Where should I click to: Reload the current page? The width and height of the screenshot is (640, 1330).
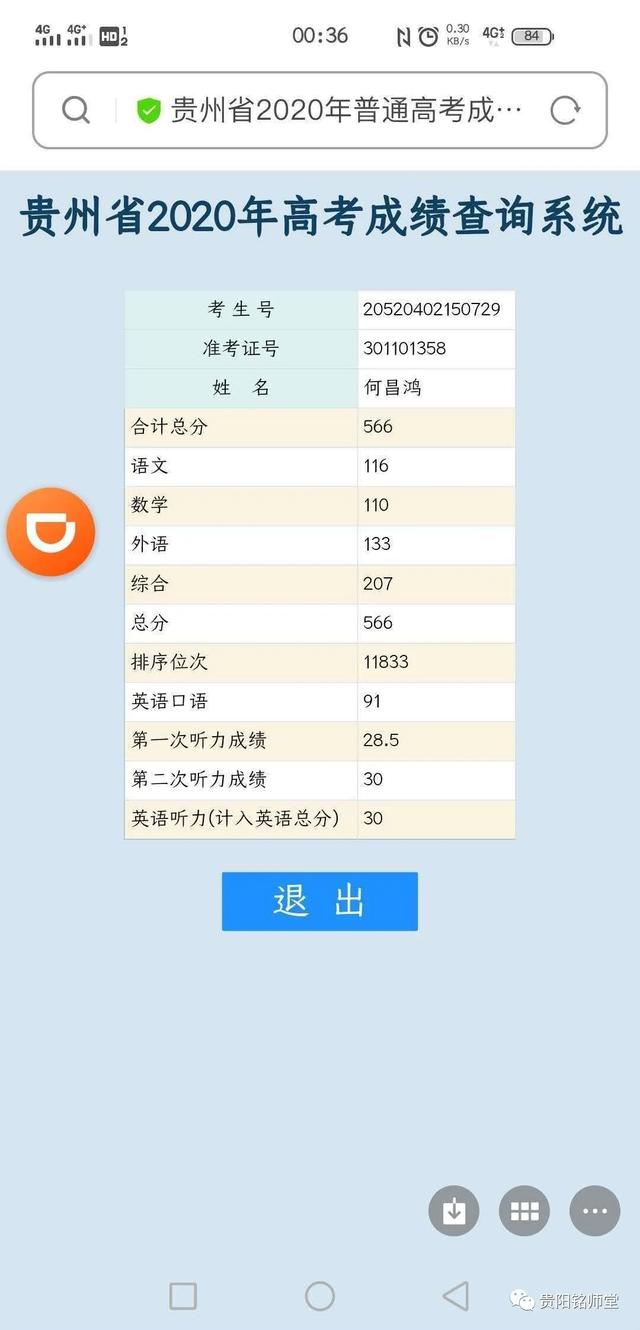[565, 110]
